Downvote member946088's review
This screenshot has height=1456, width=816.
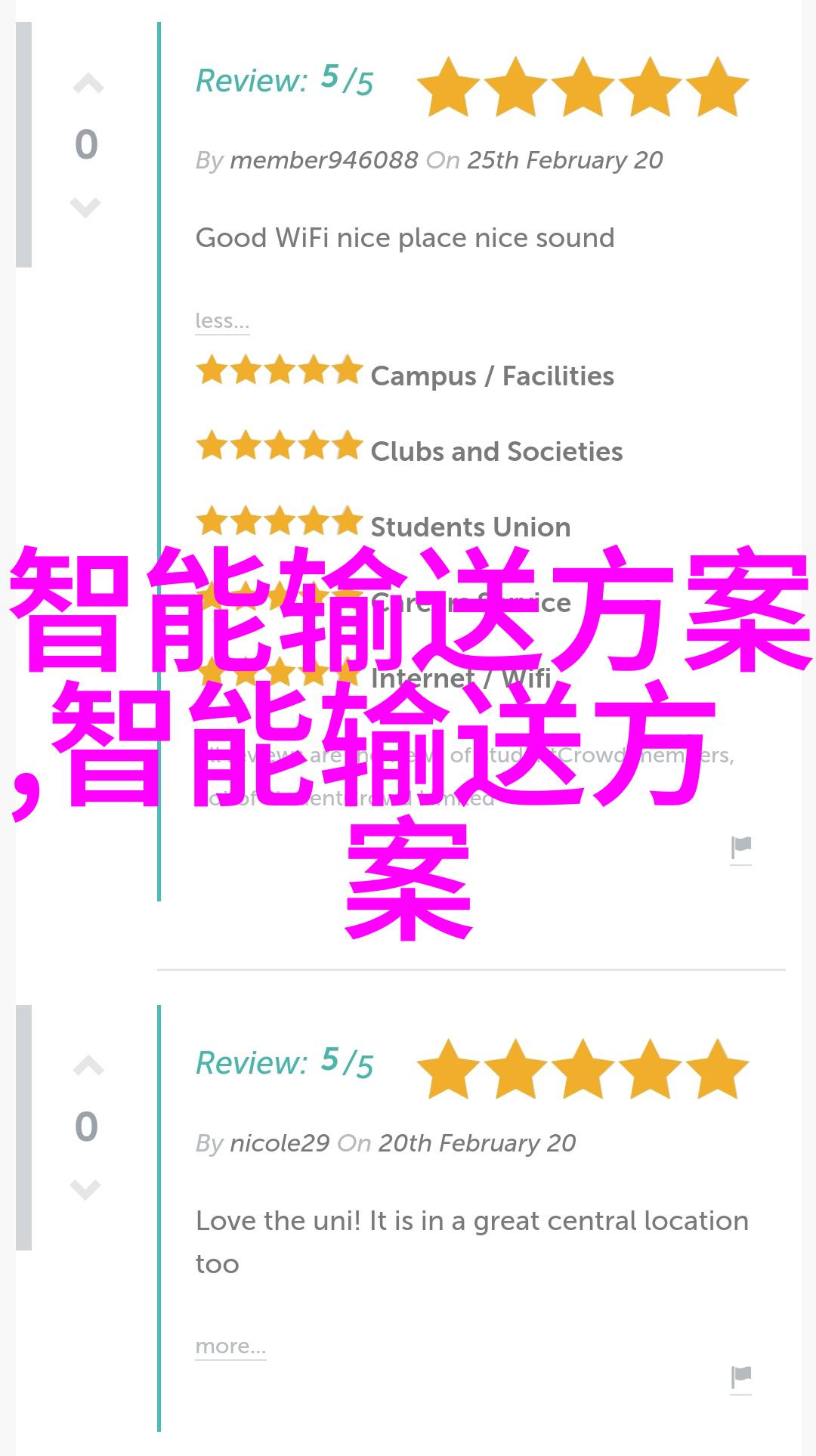coord(85,206)
